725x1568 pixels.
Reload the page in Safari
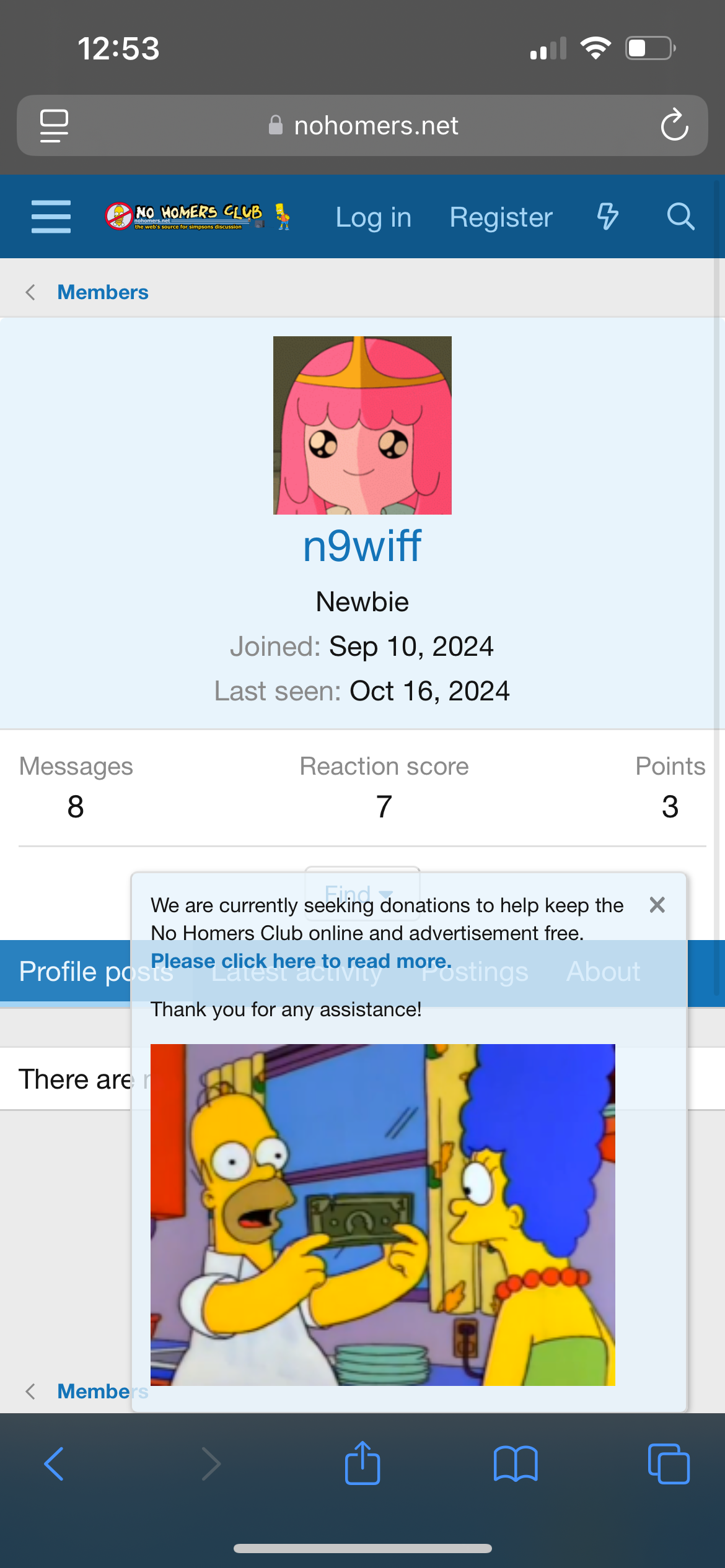coord(674,126)
